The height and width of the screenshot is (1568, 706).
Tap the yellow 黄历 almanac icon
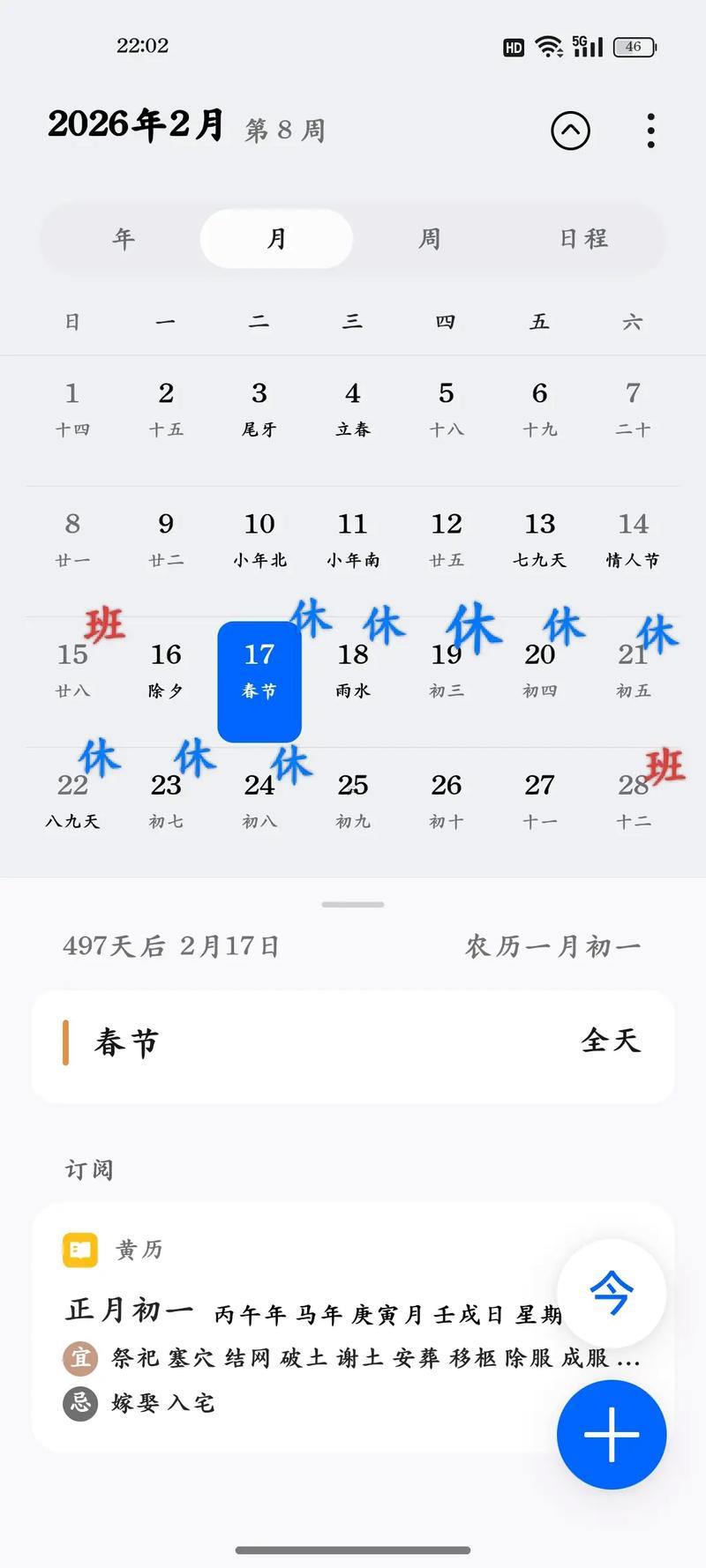(79, 1249)
